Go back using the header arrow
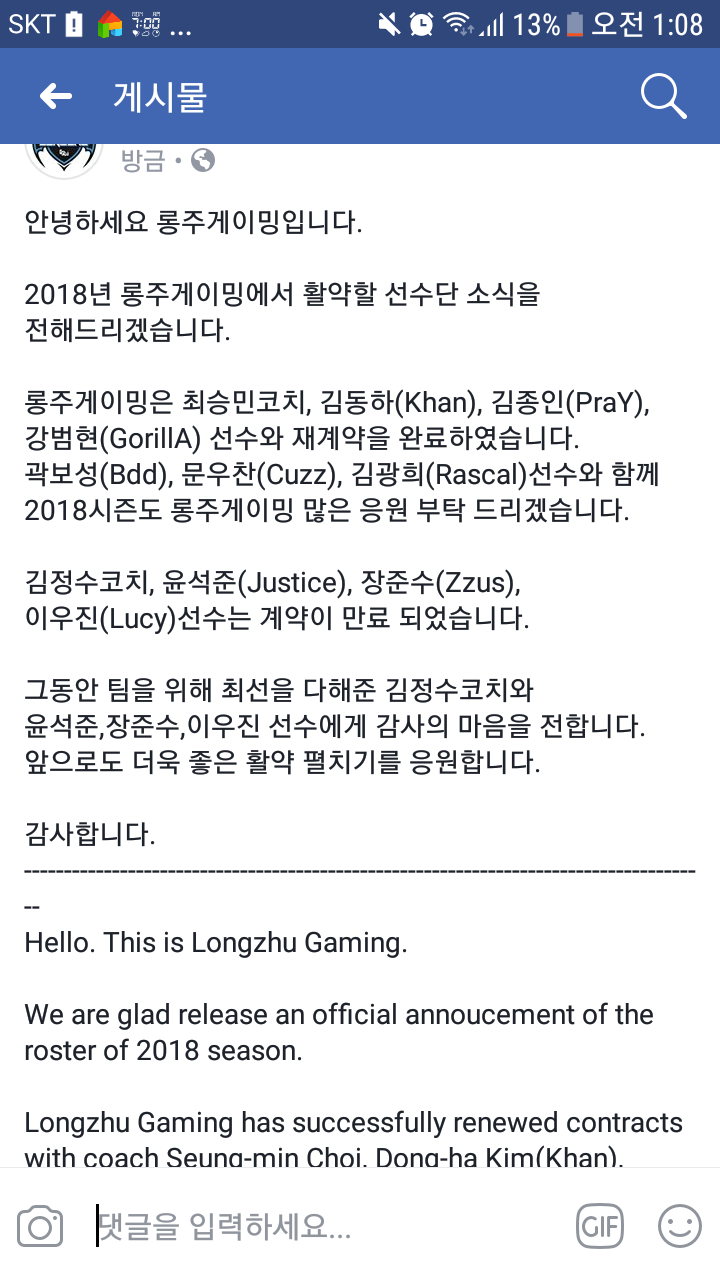This screenshot has width=720, height=1280. 55,97
